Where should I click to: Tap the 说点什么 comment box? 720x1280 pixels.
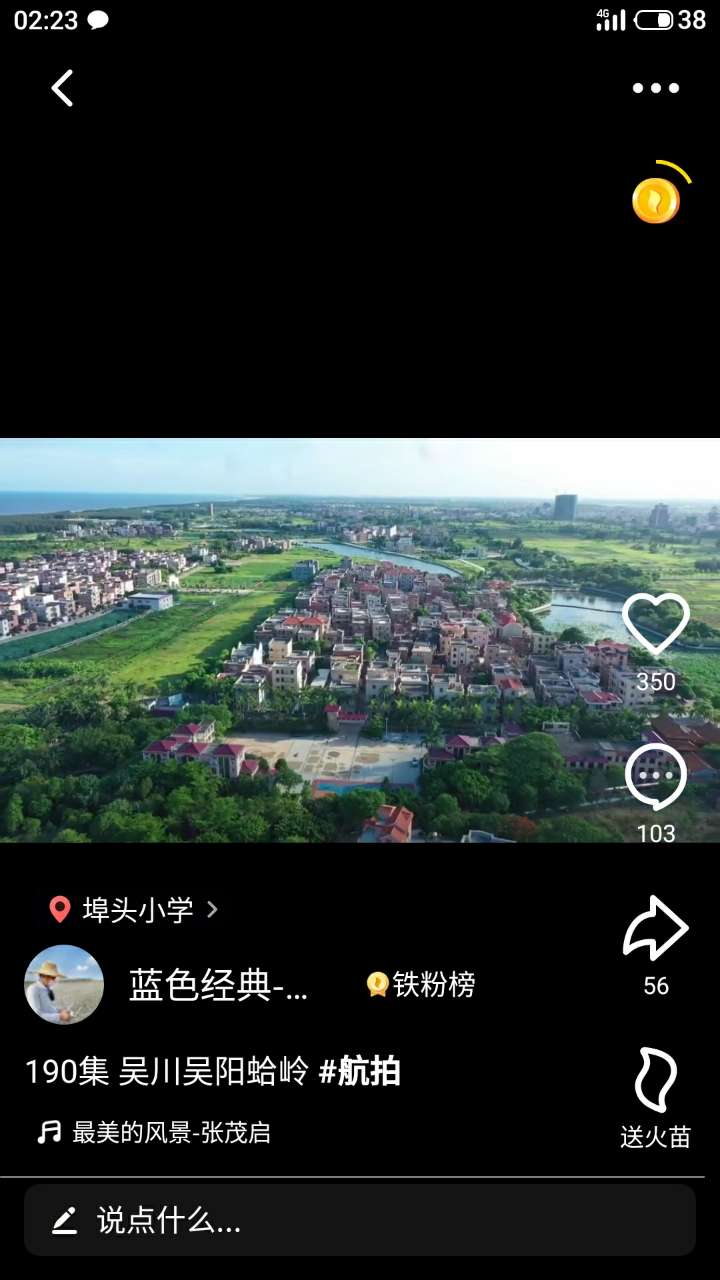coord(360,1220)
